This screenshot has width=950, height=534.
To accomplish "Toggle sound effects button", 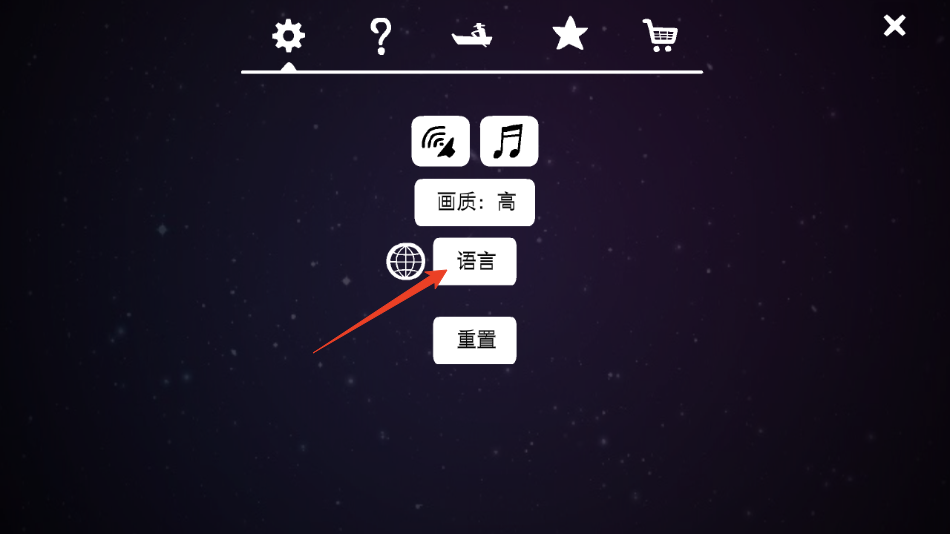I will [440, 141].
